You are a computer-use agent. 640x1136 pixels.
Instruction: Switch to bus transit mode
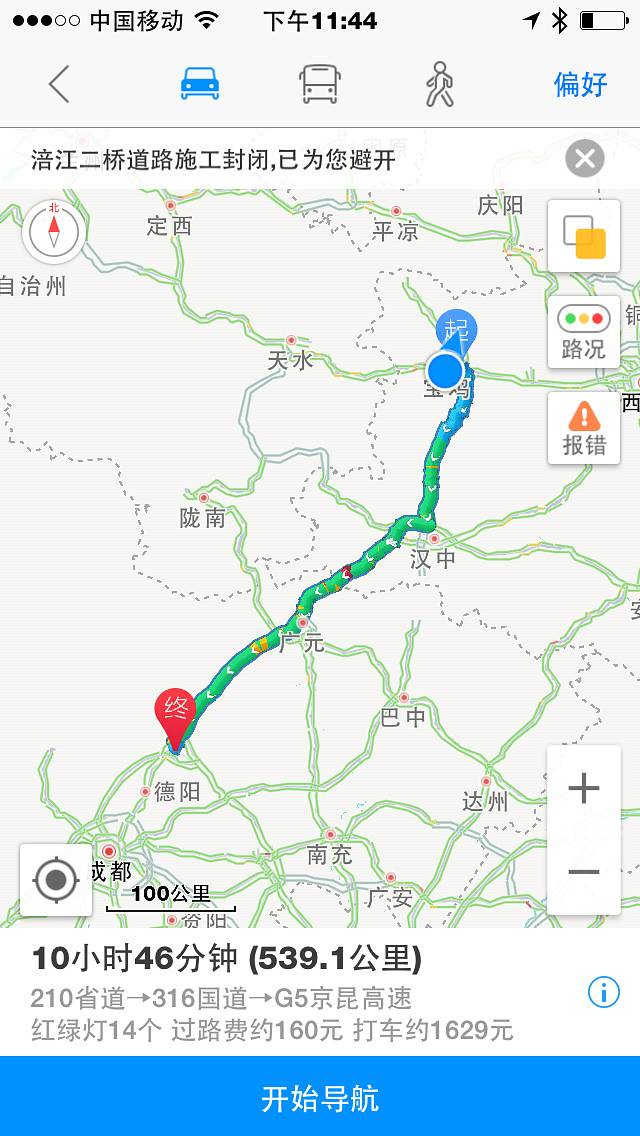click(x=319, y=84)
